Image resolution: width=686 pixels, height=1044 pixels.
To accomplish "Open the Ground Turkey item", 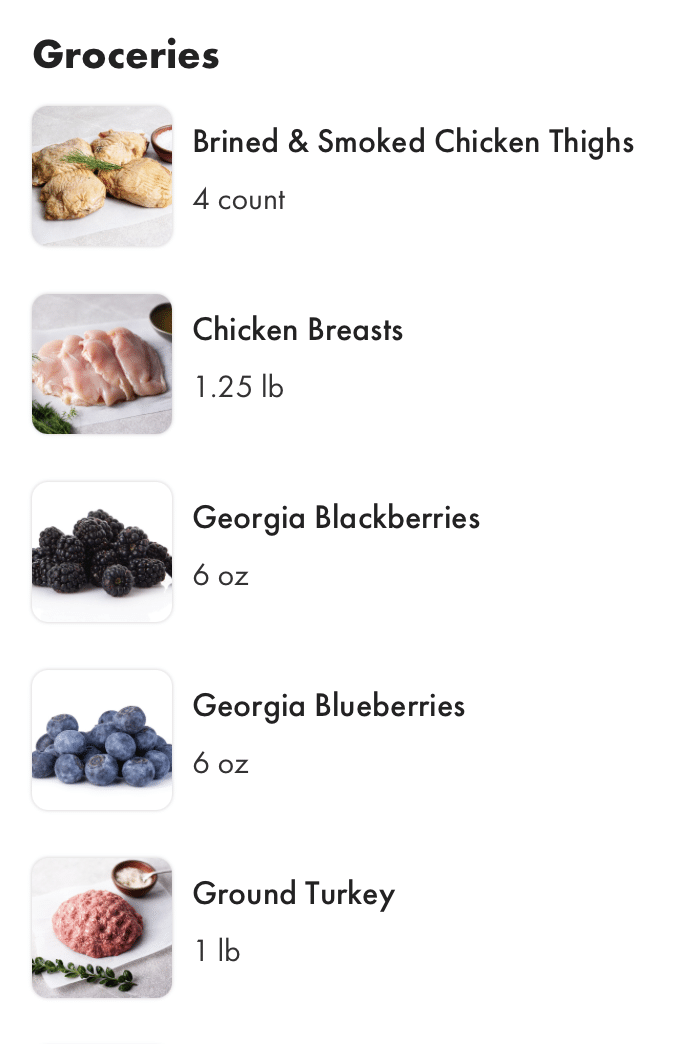I will [x=293, y=894].
